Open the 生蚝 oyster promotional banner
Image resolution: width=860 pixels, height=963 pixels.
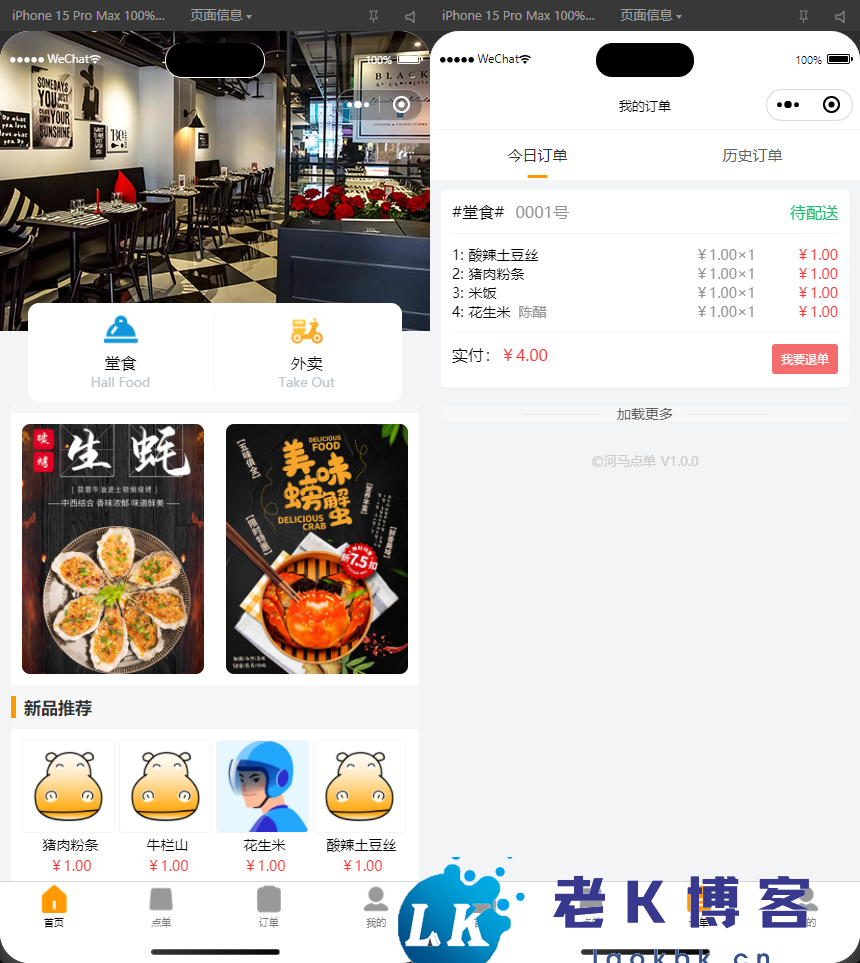coord(112,547)
